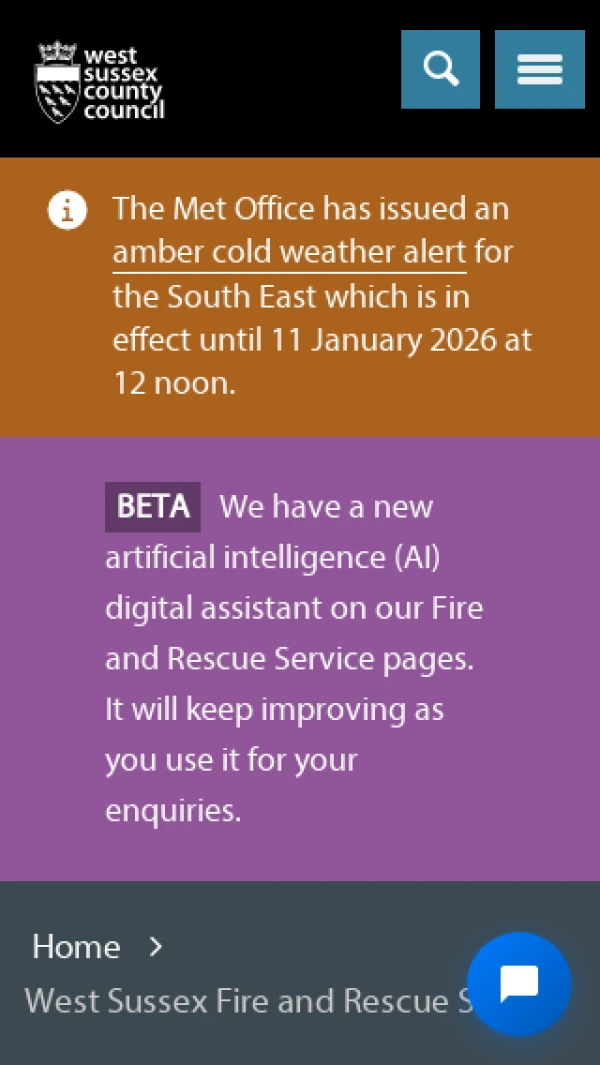Image resolution: width=600 pixels, height=1065 pixels.
Task: Open West Sussex Fire and Rescue breadcrumb
Action: (240, 1000)
